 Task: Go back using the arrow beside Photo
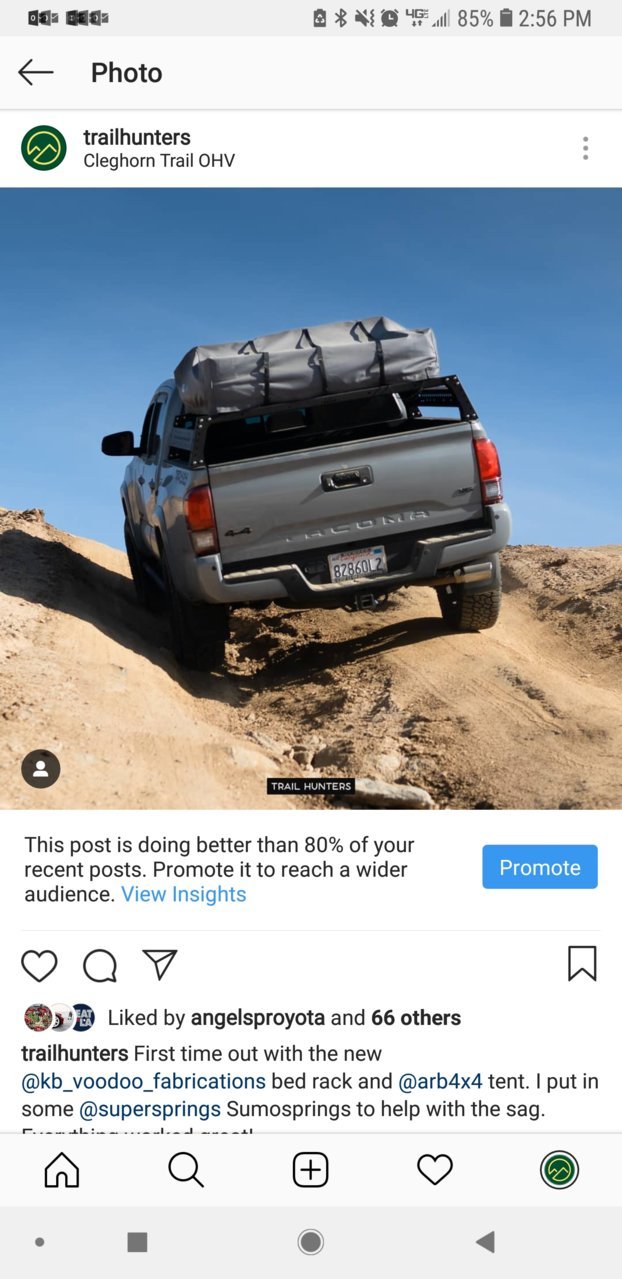click(x=36, y=72)
